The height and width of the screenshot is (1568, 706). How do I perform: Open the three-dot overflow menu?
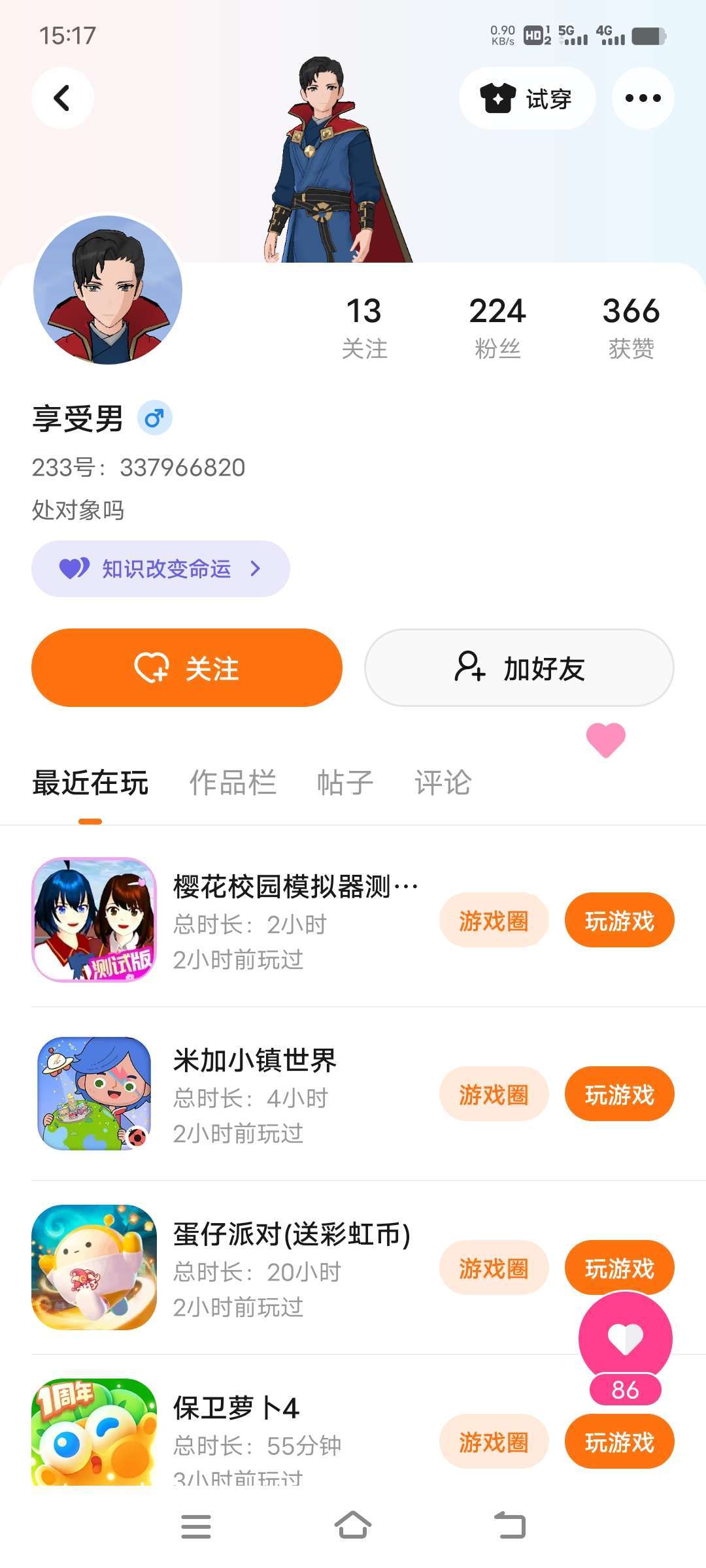pyautogui.click(x=643, y=98)
